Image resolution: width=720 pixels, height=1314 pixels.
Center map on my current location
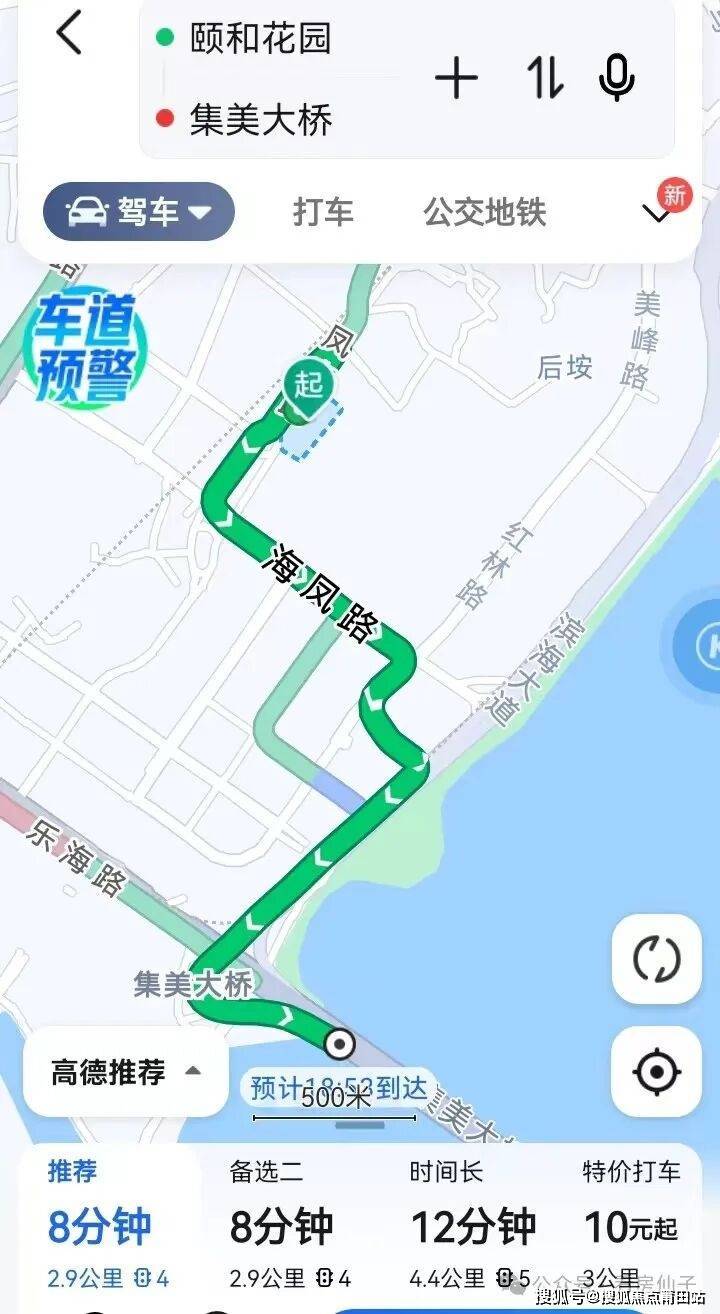click(656, 1072)
